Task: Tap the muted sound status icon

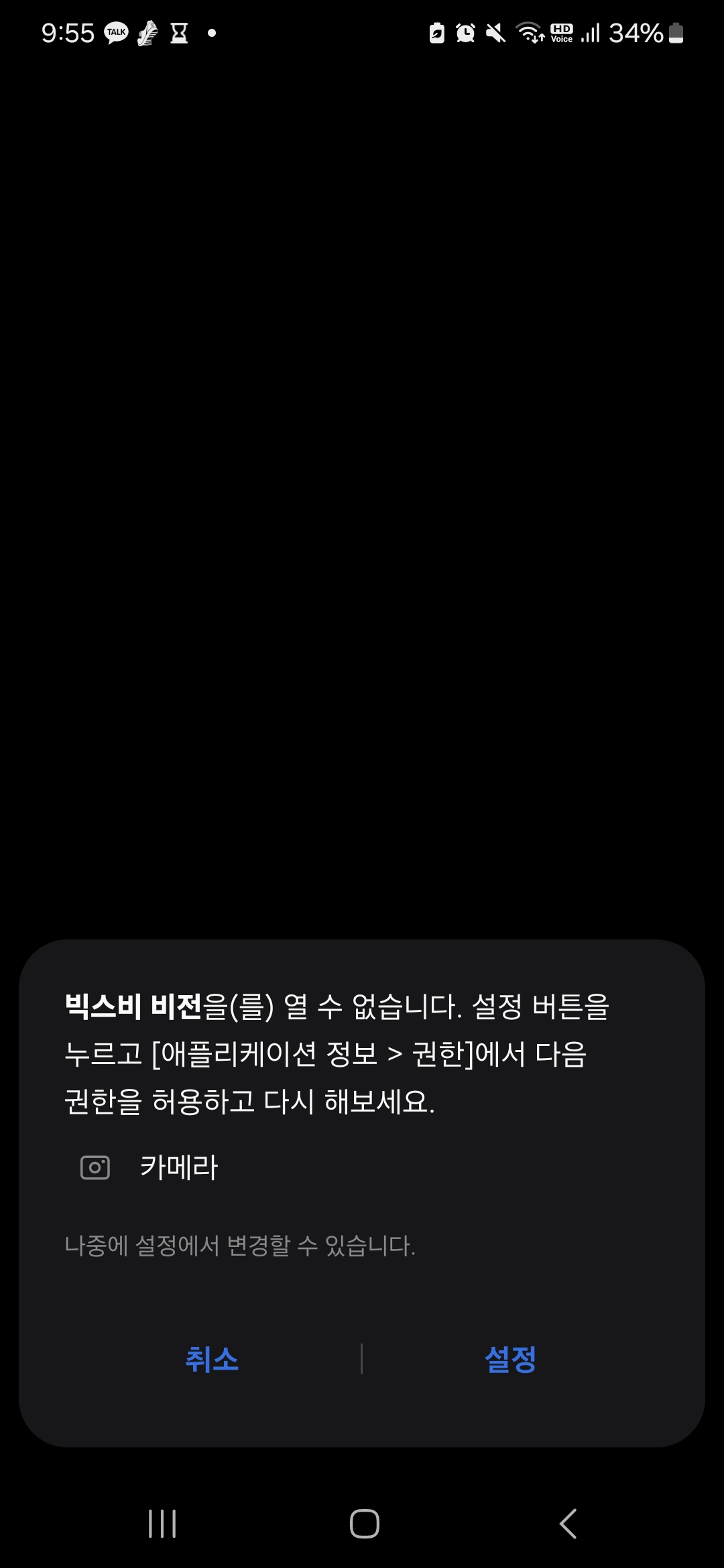Action: coord(495,33)
